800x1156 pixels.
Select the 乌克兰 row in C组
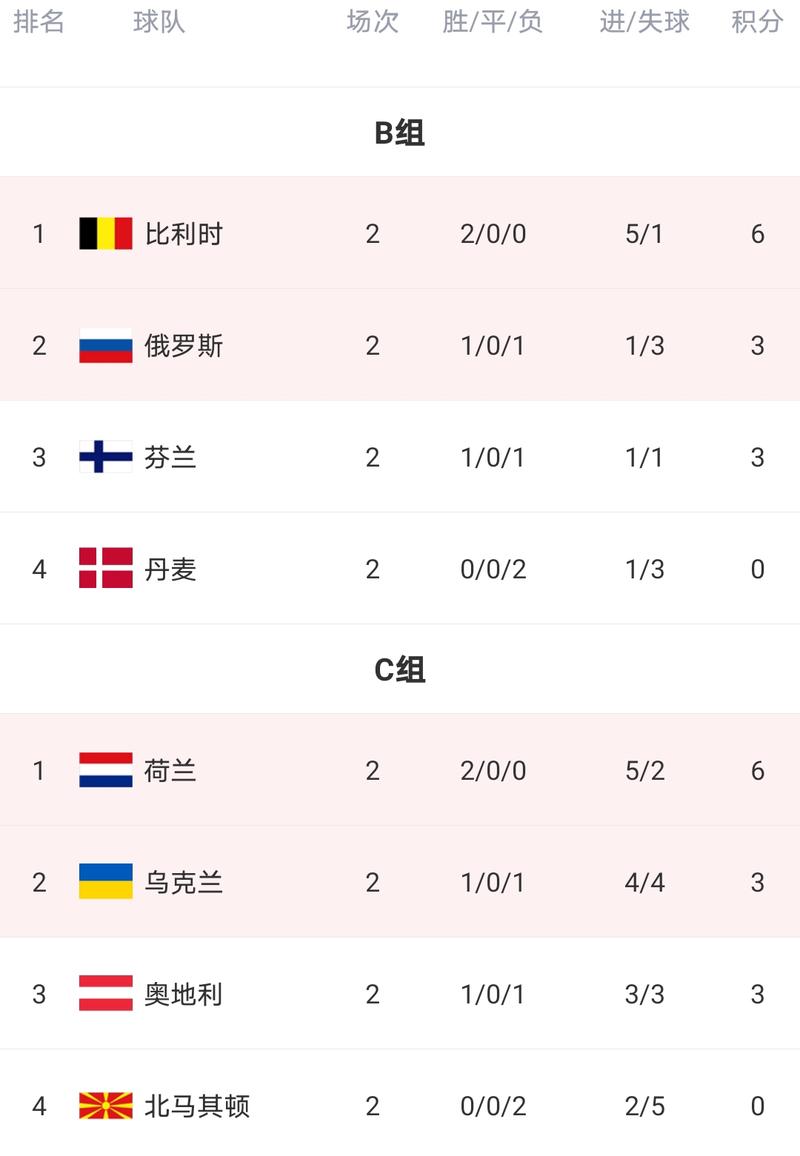(x=184, y=883)
